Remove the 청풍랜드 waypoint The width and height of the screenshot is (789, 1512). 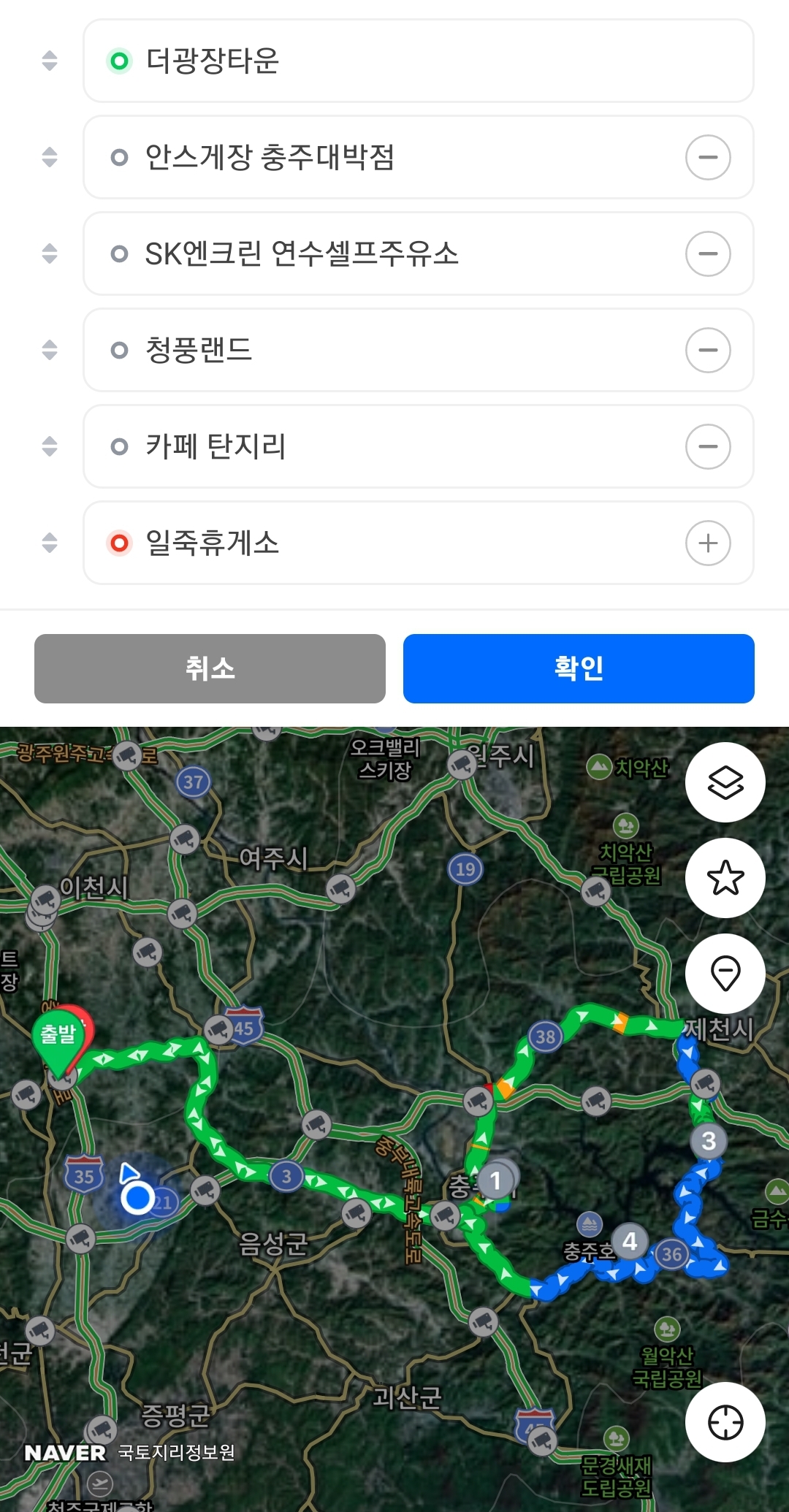pos(707,350)
